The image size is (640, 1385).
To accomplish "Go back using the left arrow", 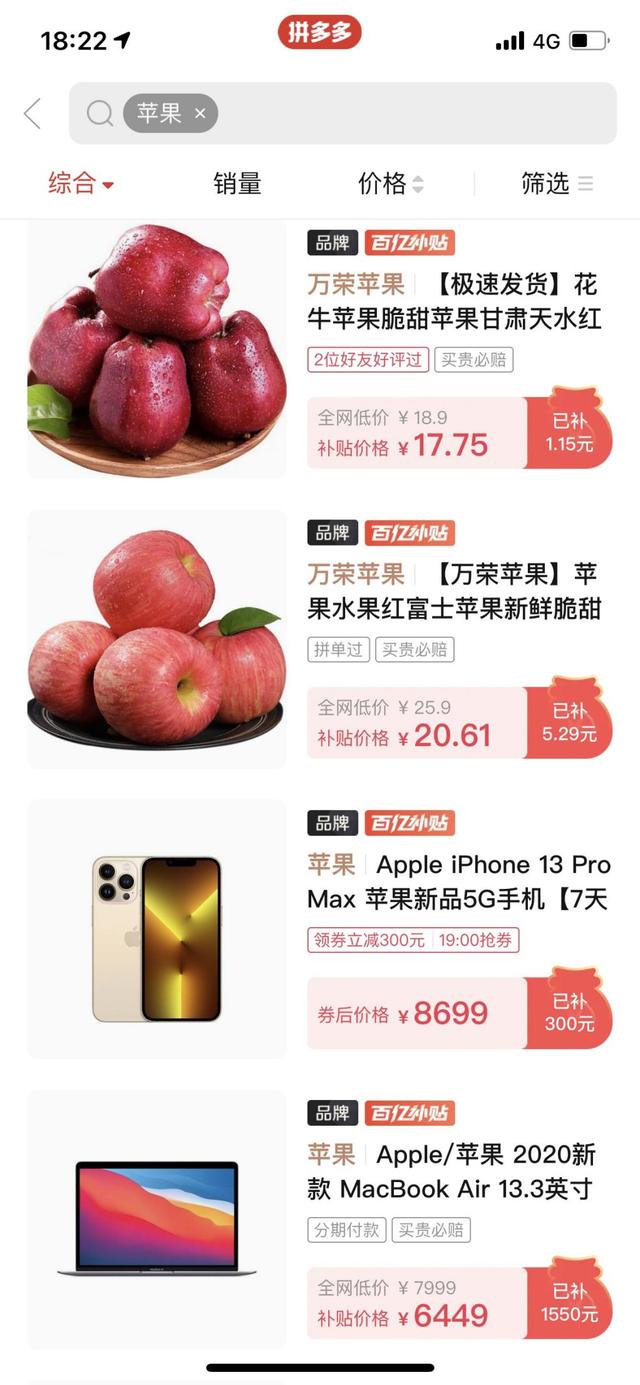I will [x=32, y=113].
